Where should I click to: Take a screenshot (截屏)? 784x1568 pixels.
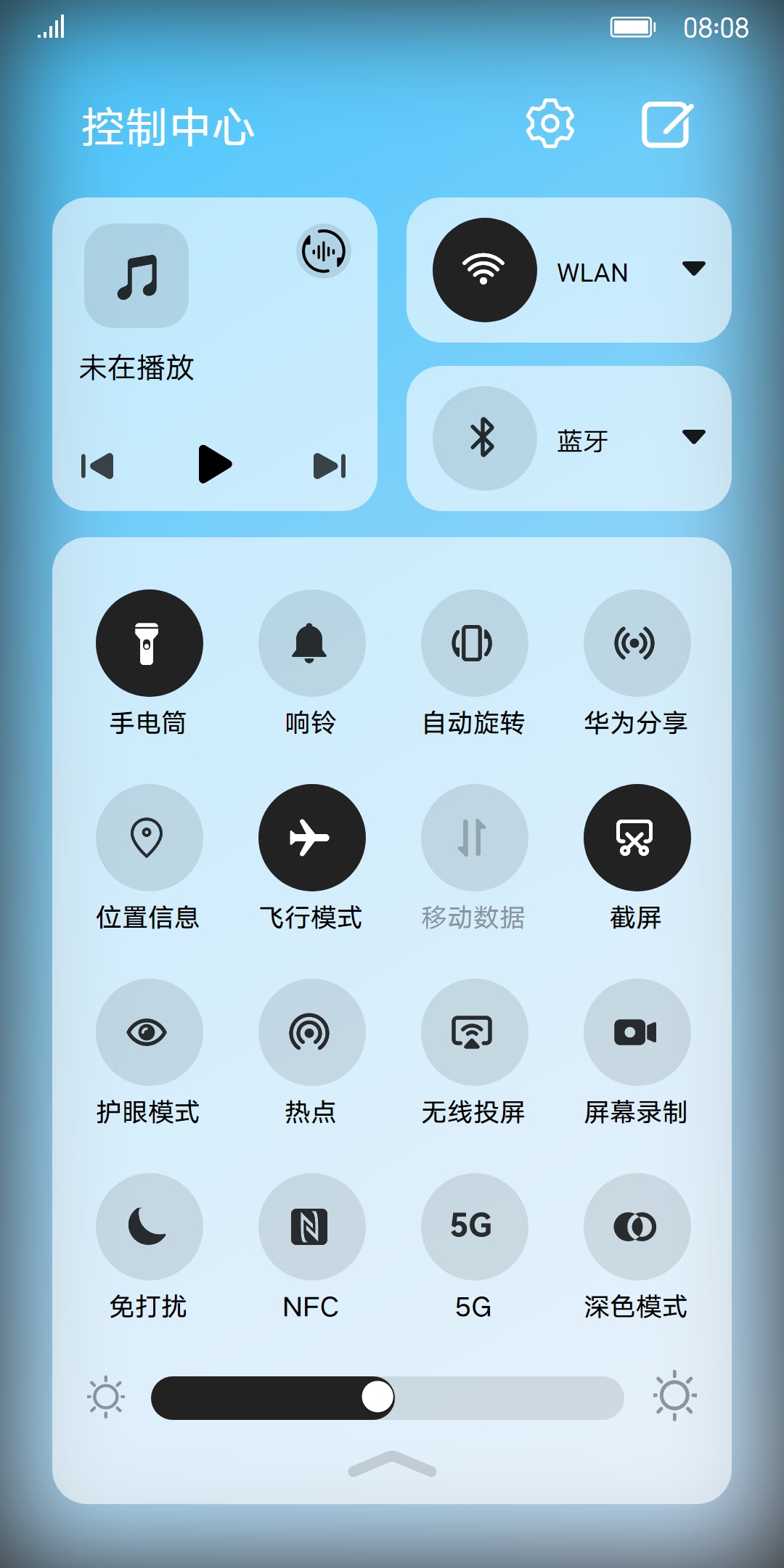click(637, 838)
